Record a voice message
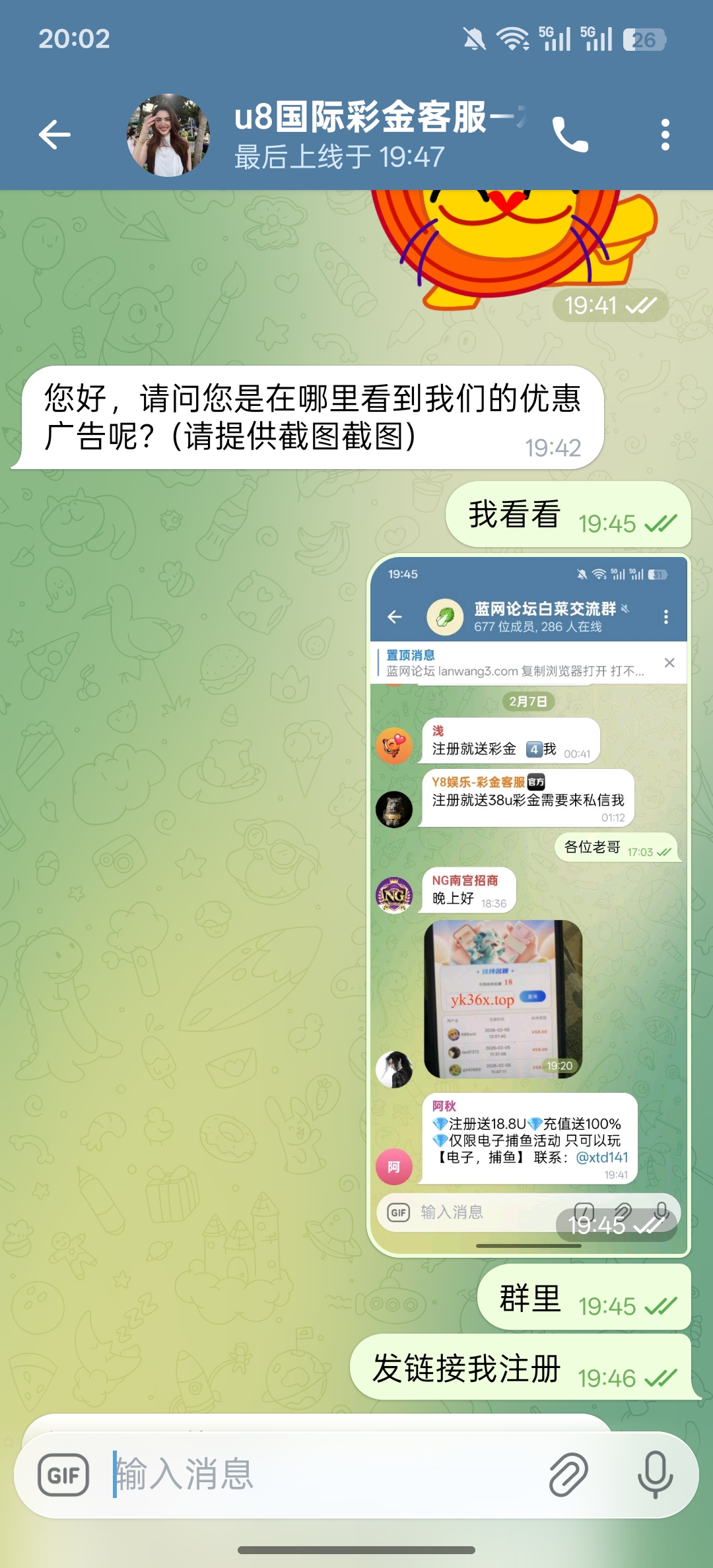Viewport: 713px width, 1568px height. pos(655,1475)
